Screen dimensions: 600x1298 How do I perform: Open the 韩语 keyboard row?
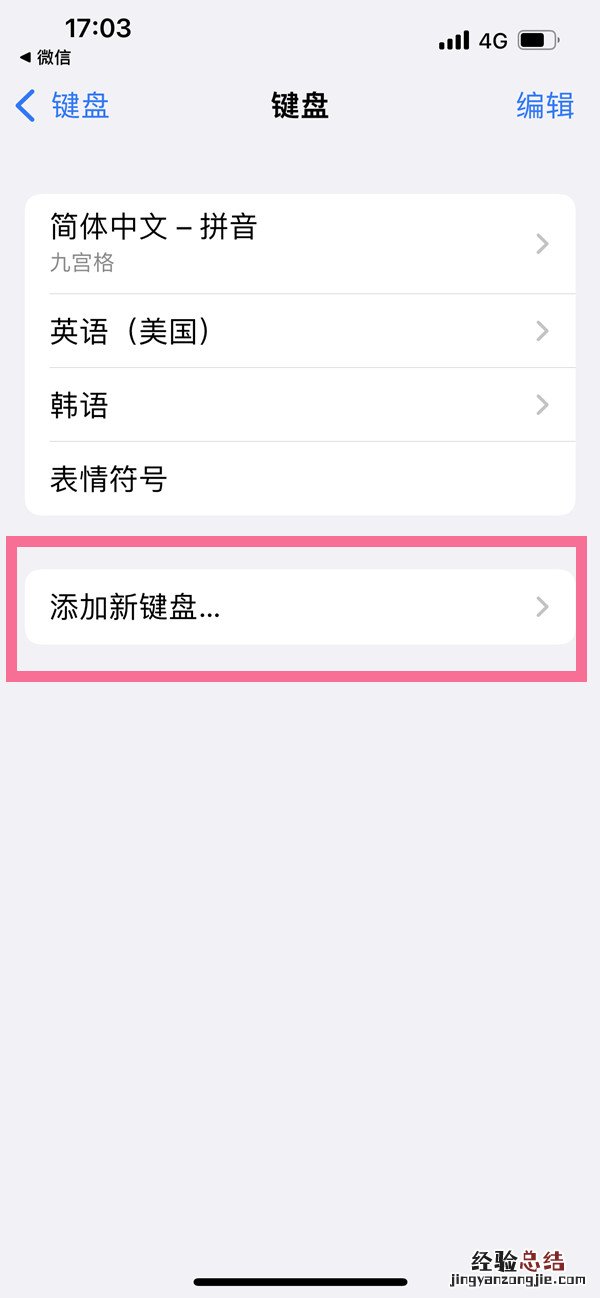pos(300,405)
